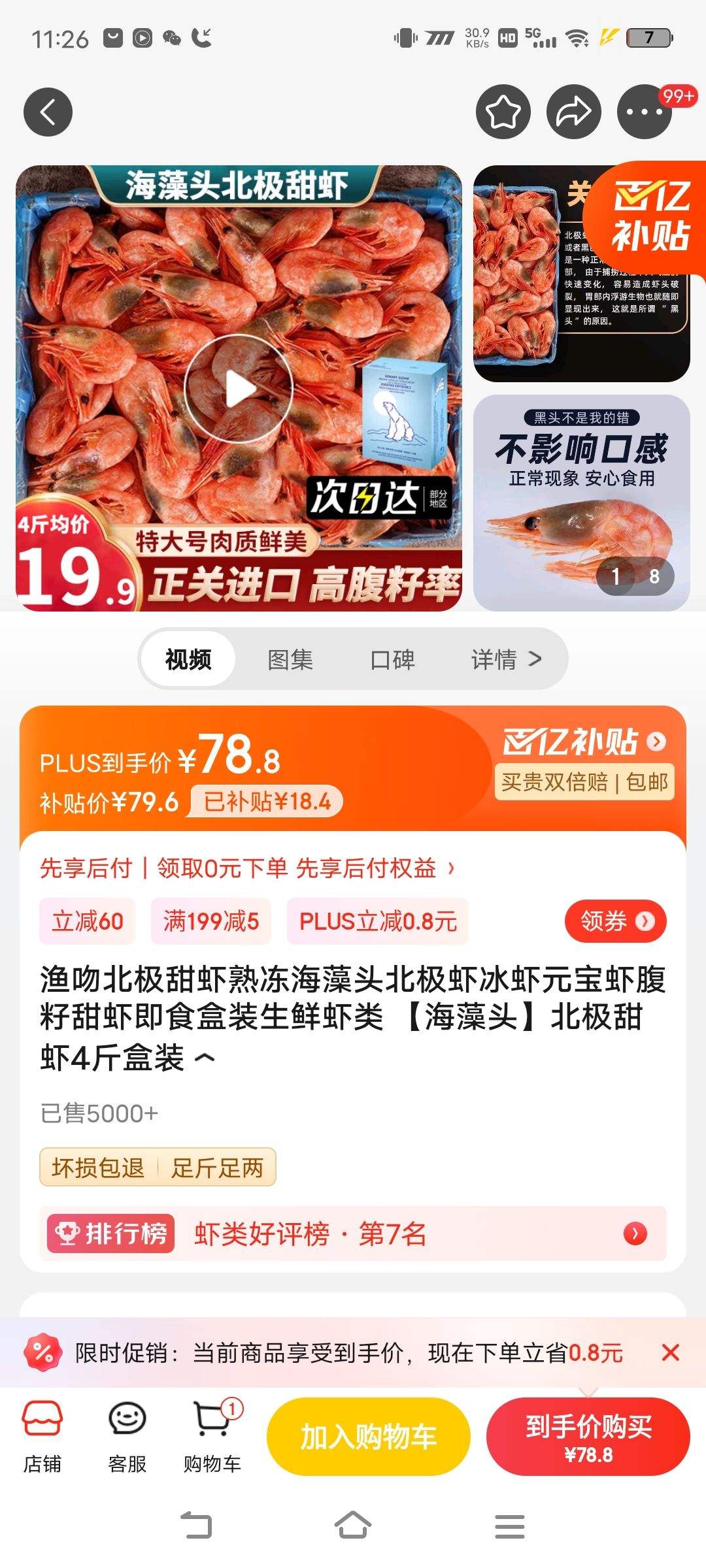Screen dimensions: 706x1568
Task: Tap the 领券 coupon button
Action: point(615,921)
